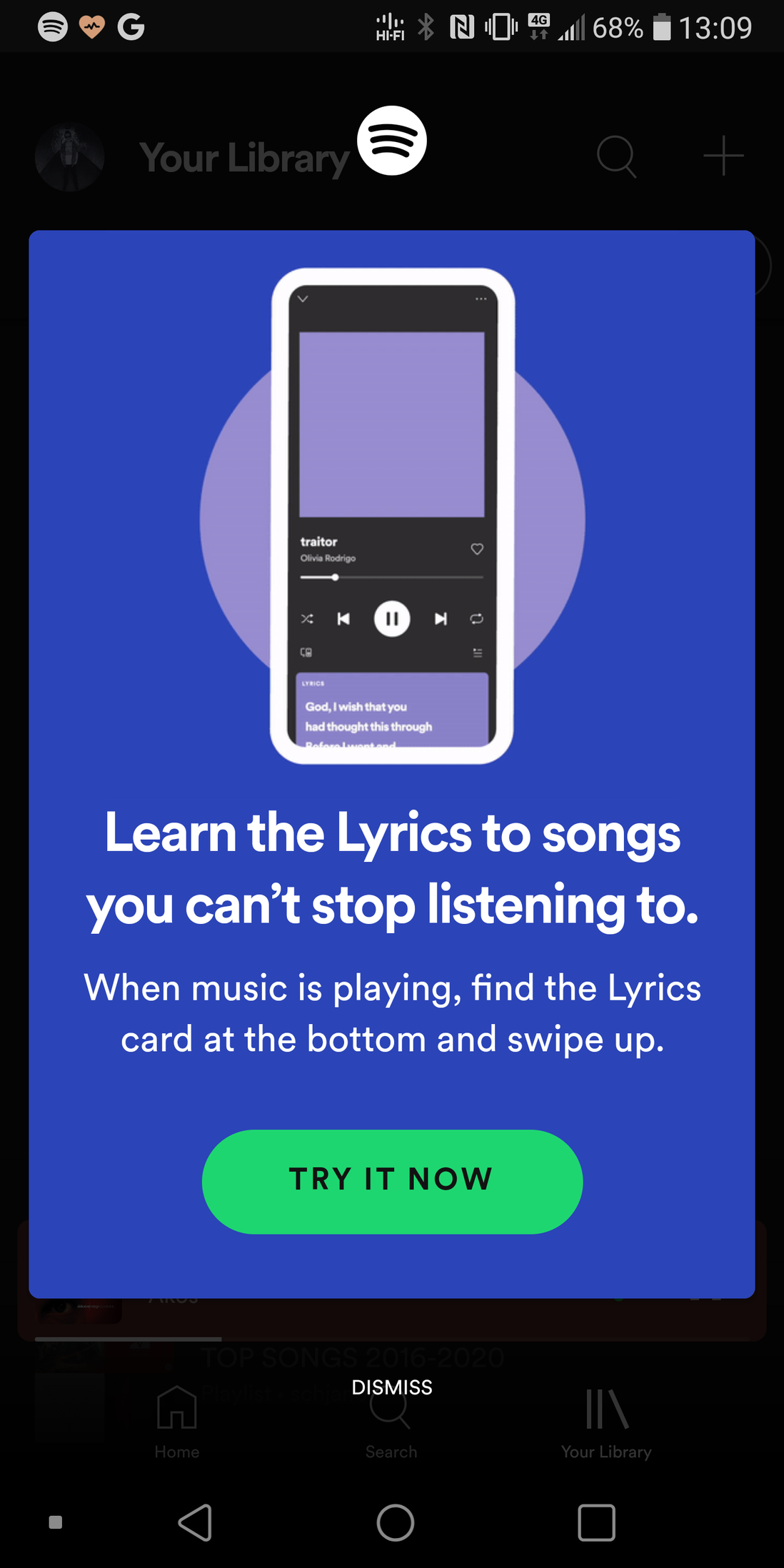Dismiss the Lyrics promo popup
The width and height of the screenshot is (784, 1568).
click(392, 1387)
